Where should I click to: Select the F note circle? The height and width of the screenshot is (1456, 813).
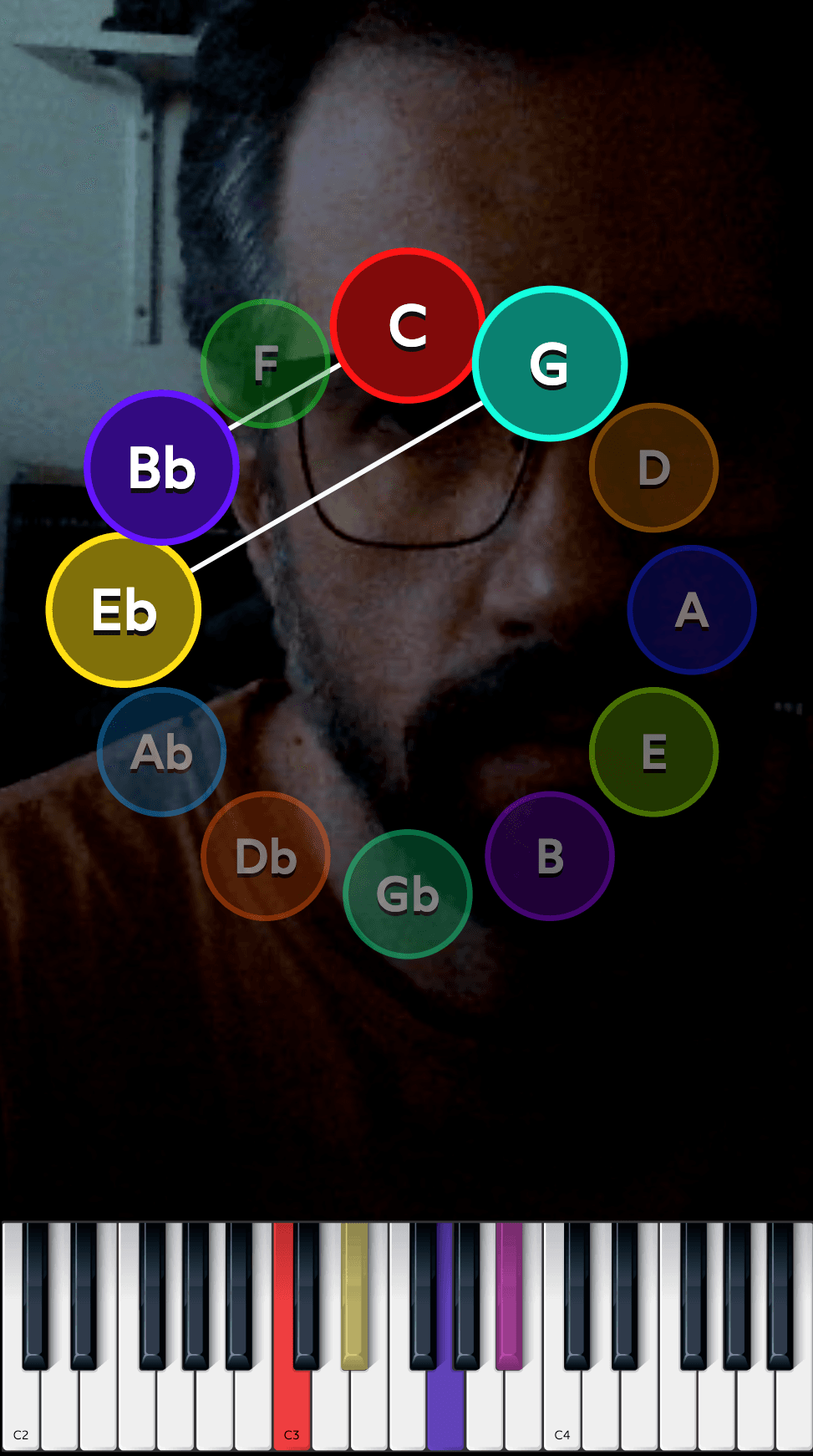pyautogui.click(x=266, y=364)
